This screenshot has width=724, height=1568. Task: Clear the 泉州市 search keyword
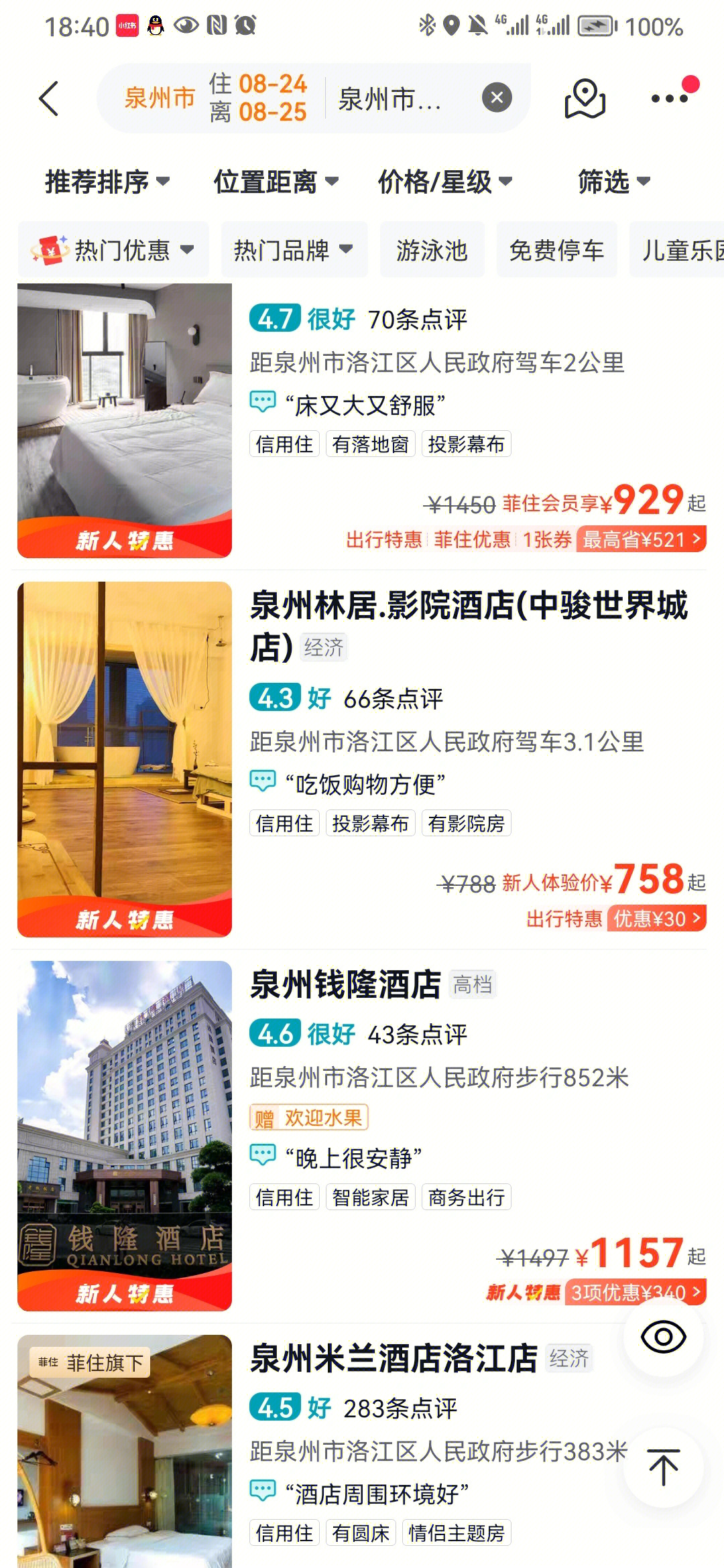[x=497, y=98]
